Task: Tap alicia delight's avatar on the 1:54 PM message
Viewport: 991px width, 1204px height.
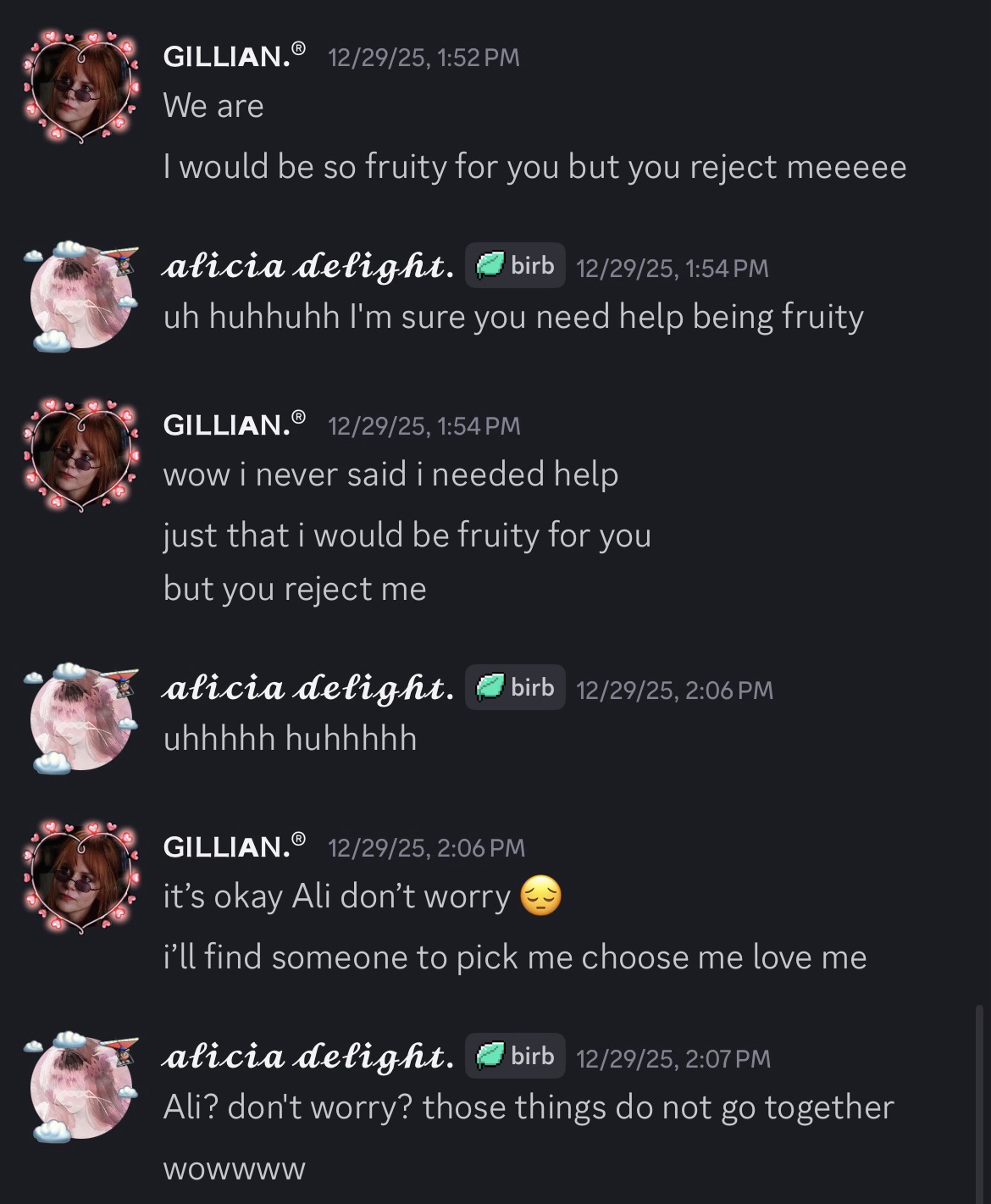Action: [81, 296]
